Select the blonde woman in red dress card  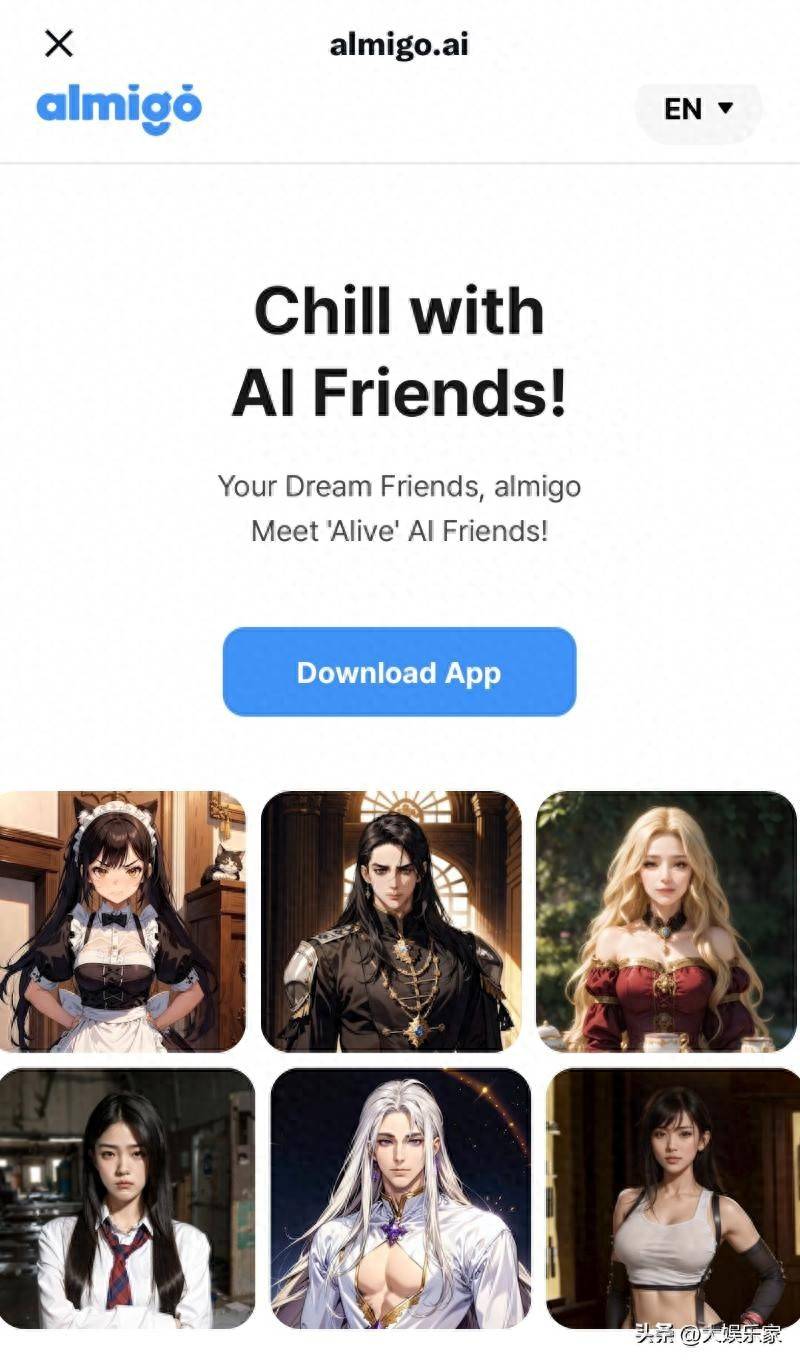pos(667,921)
